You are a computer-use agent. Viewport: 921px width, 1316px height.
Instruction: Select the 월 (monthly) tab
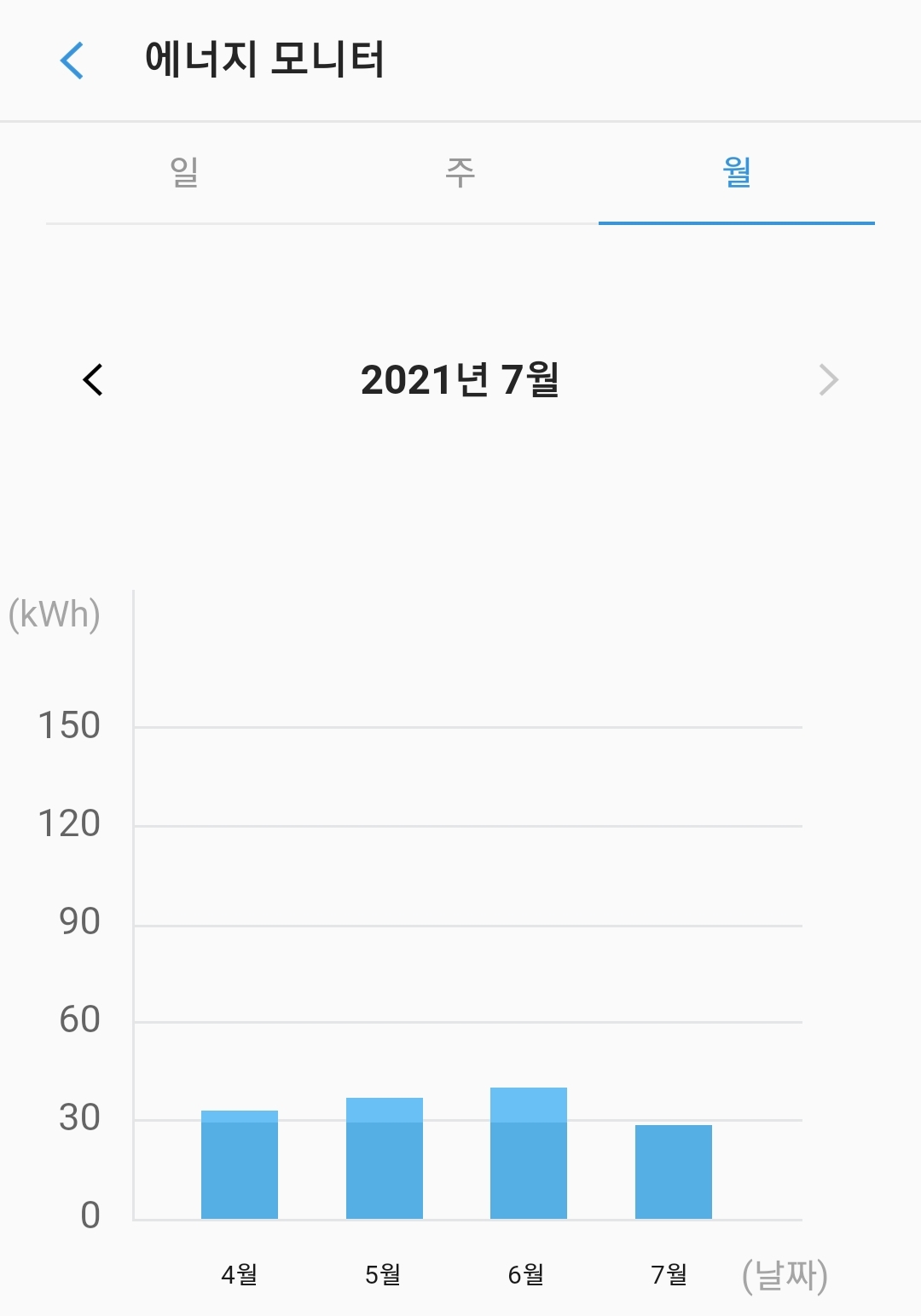click(x=737, y=173)
